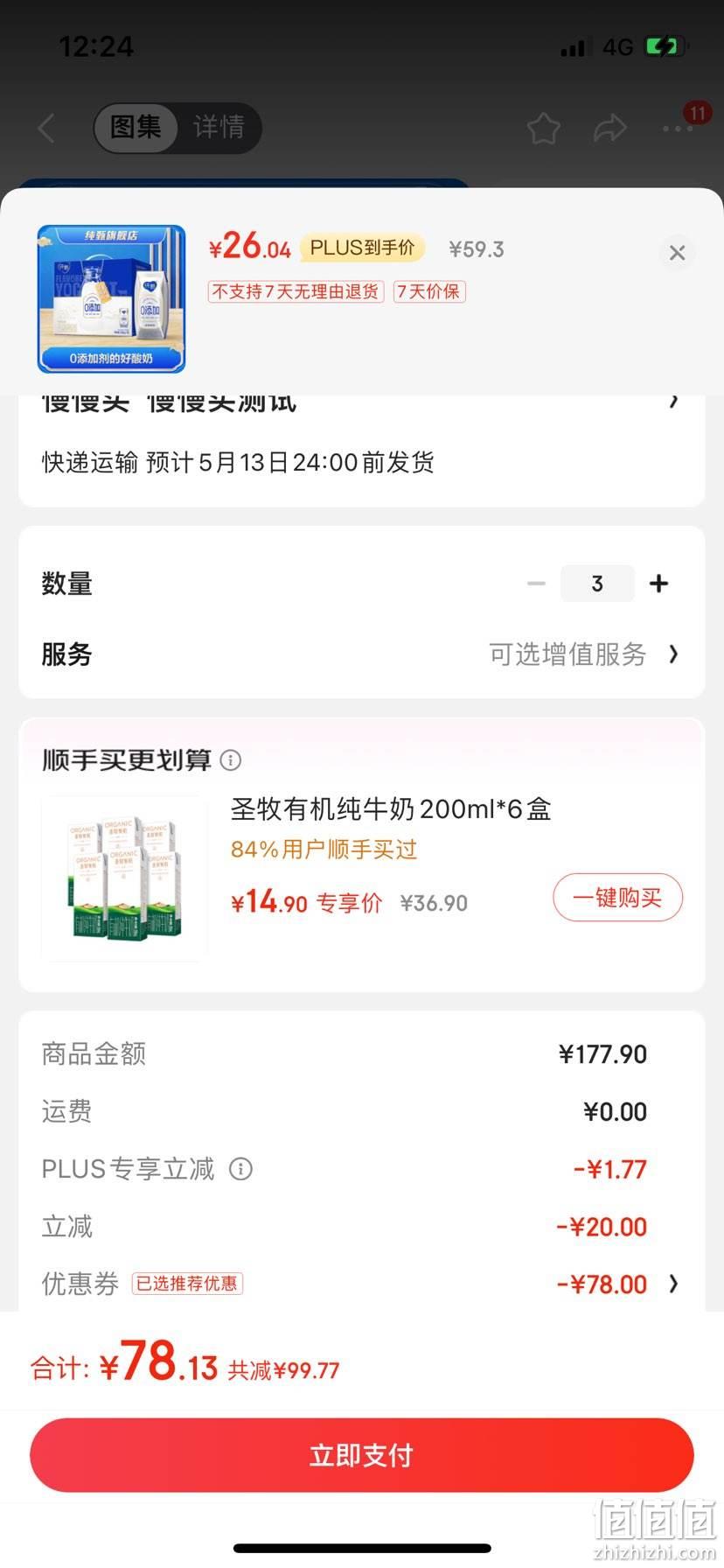Increase quantity with the plus button
724x1568 pixels.
(658, 584)
